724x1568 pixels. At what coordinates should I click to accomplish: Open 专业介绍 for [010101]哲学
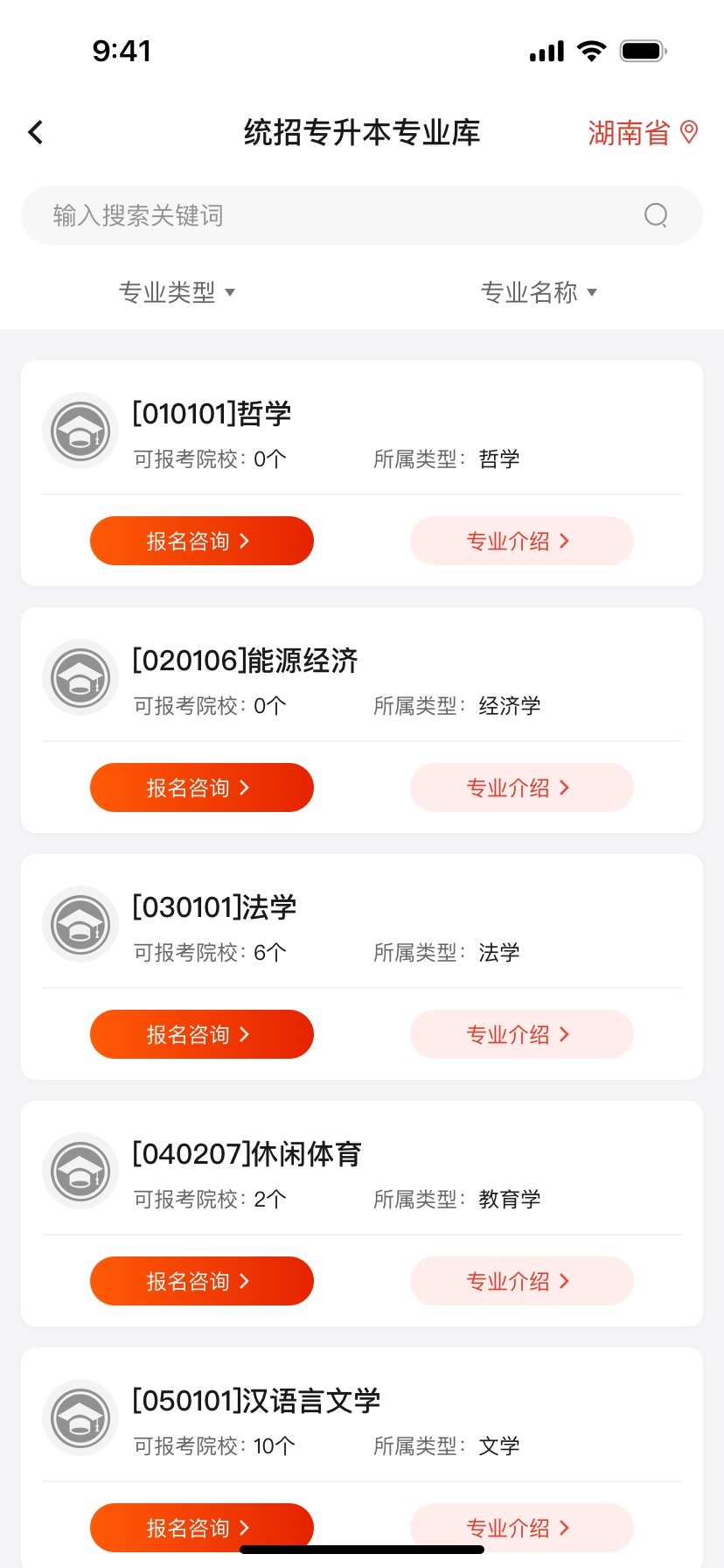[x=522, y=541]
